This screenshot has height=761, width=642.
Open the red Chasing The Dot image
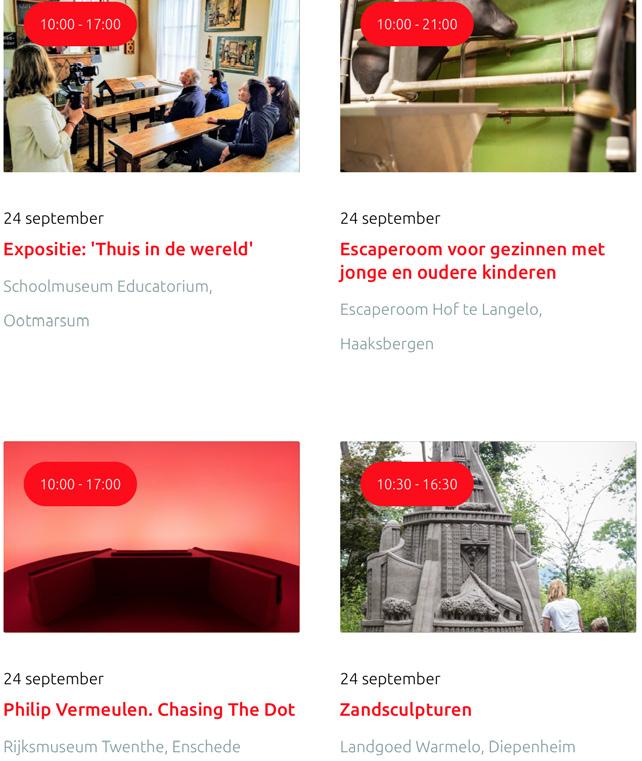point(151,537)
